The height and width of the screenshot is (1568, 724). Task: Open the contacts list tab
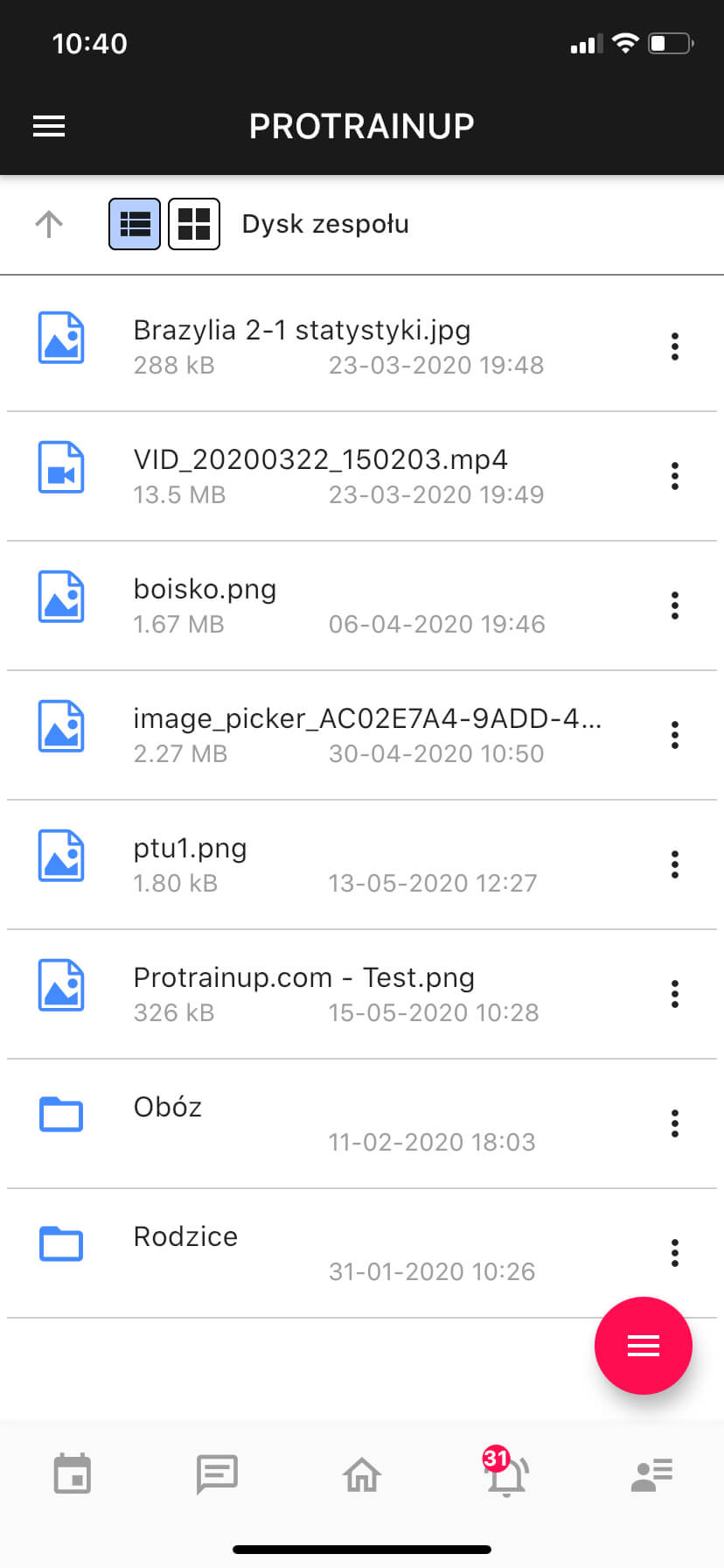click(651, 1474)
